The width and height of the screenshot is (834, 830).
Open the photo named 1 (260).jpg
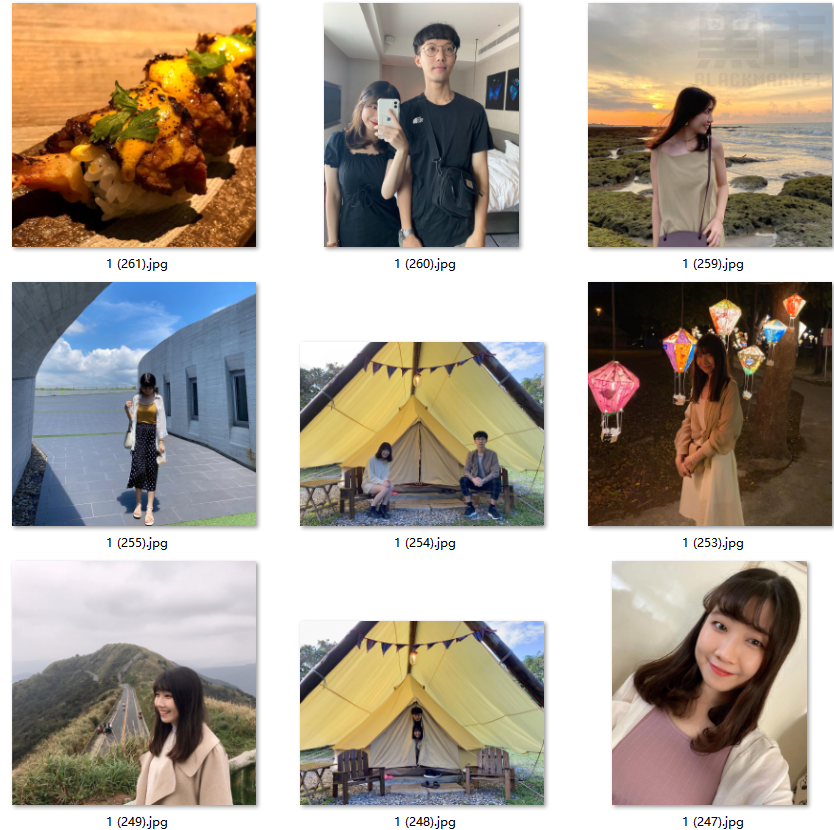coord(422,125)
